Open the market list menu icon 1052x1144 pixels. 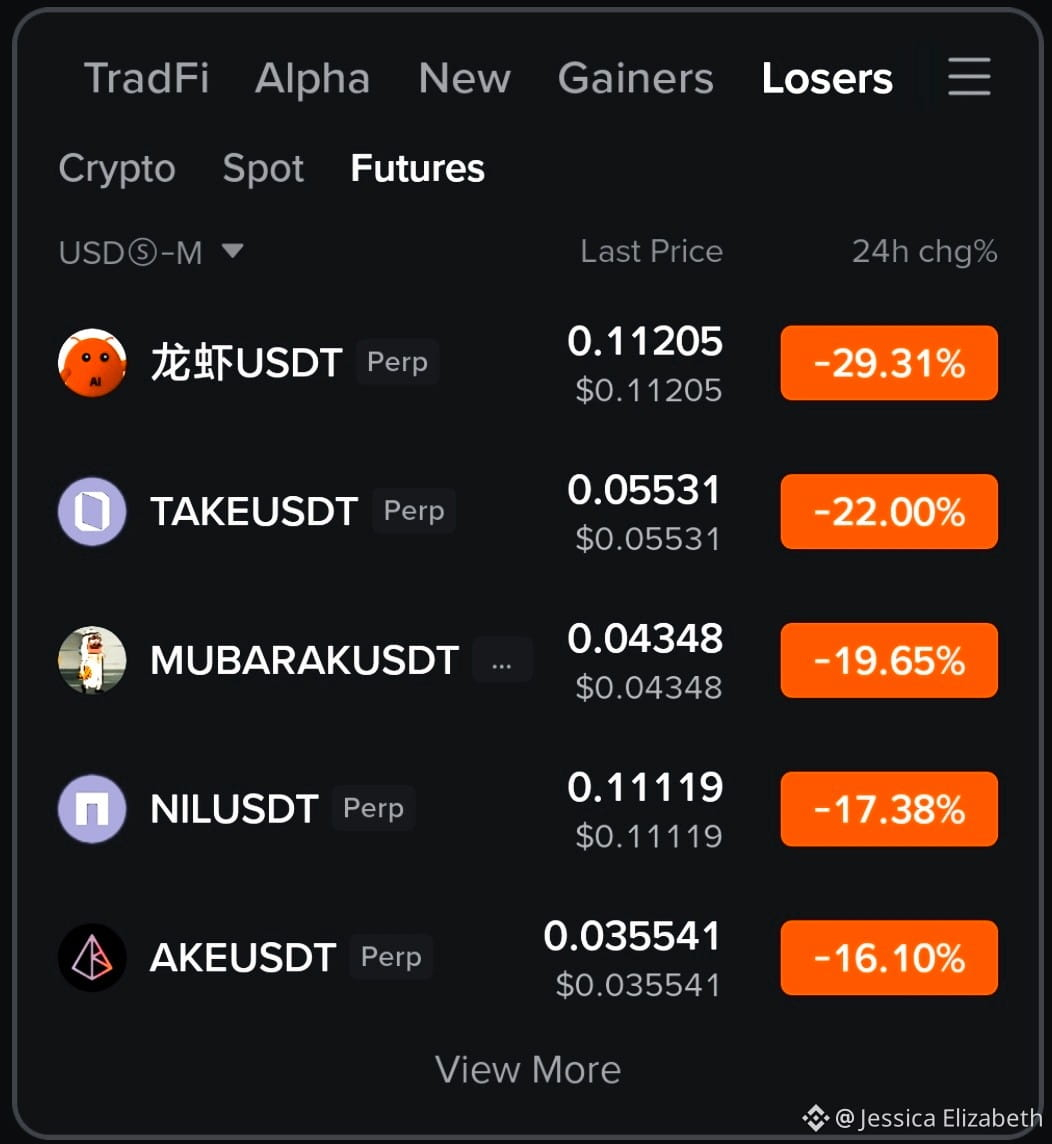point(969,77)
